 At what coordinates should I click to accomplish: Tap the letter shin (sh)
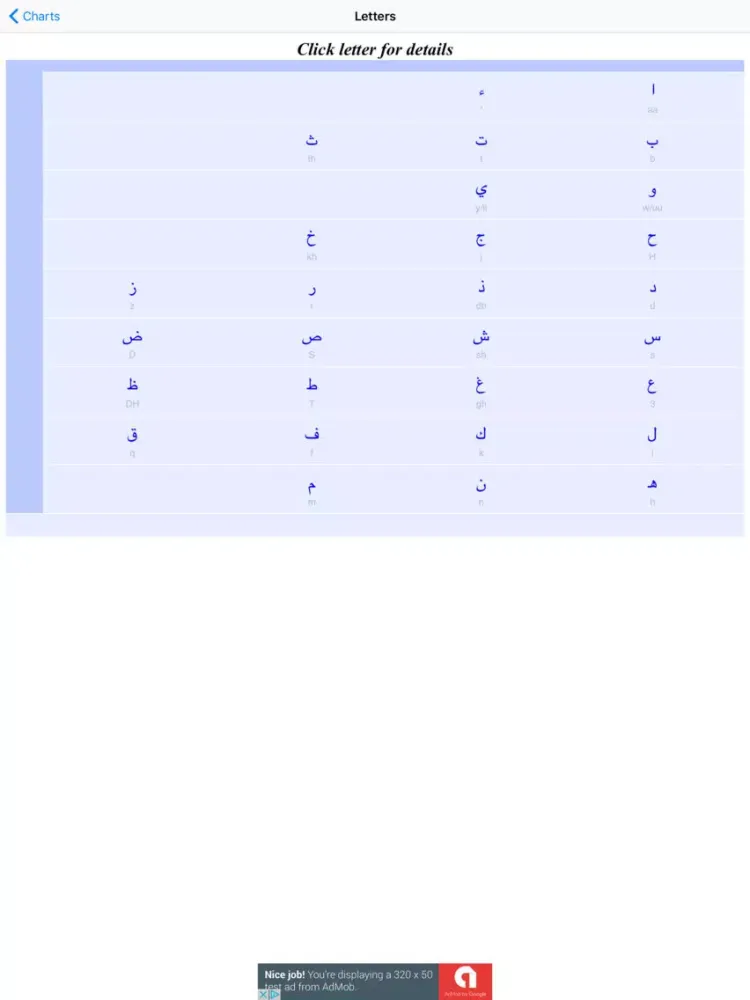(x=481, y=338)
